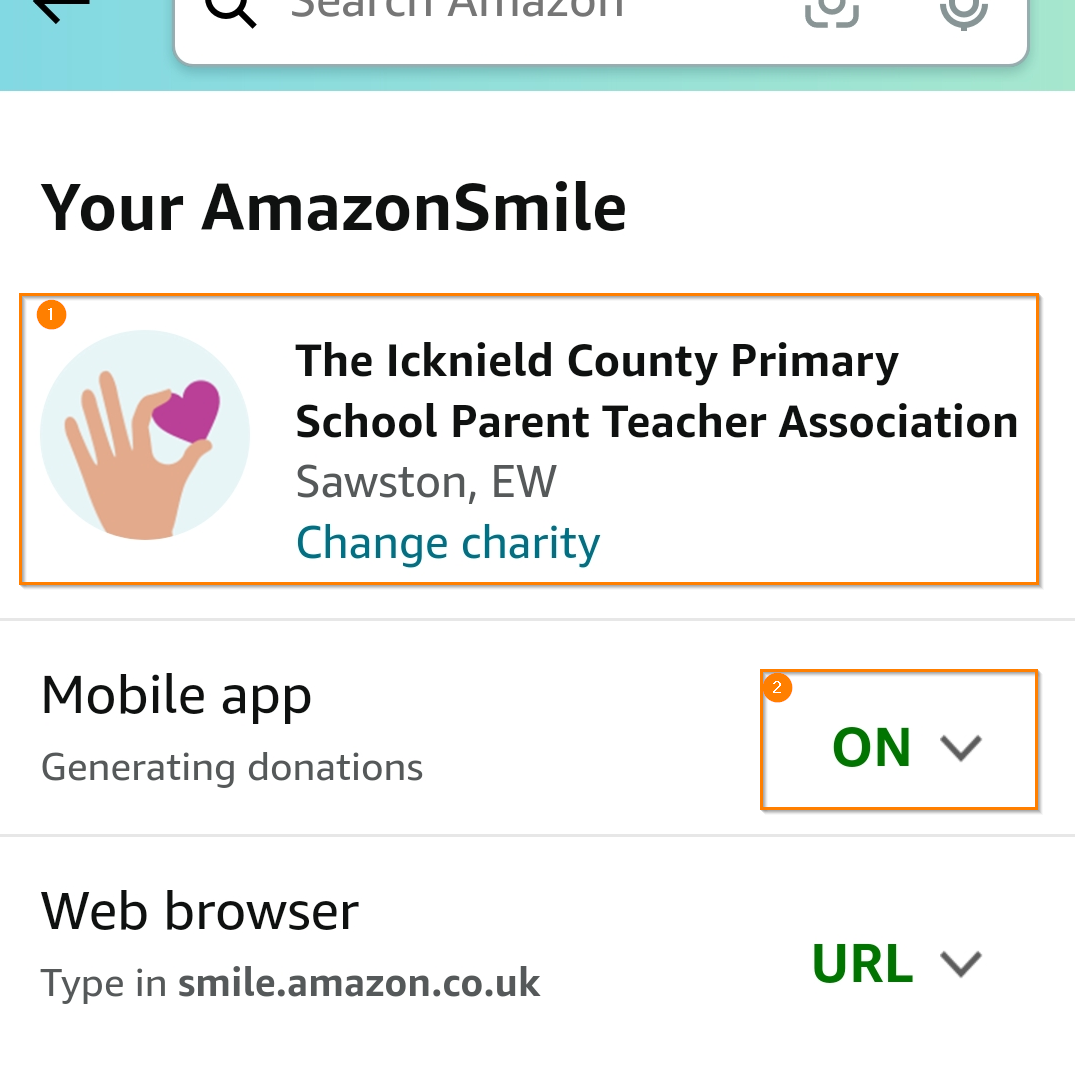This screenshot has width=1075, height=1075.
Task: Tap the Change charity link
Action: point(448,543)
